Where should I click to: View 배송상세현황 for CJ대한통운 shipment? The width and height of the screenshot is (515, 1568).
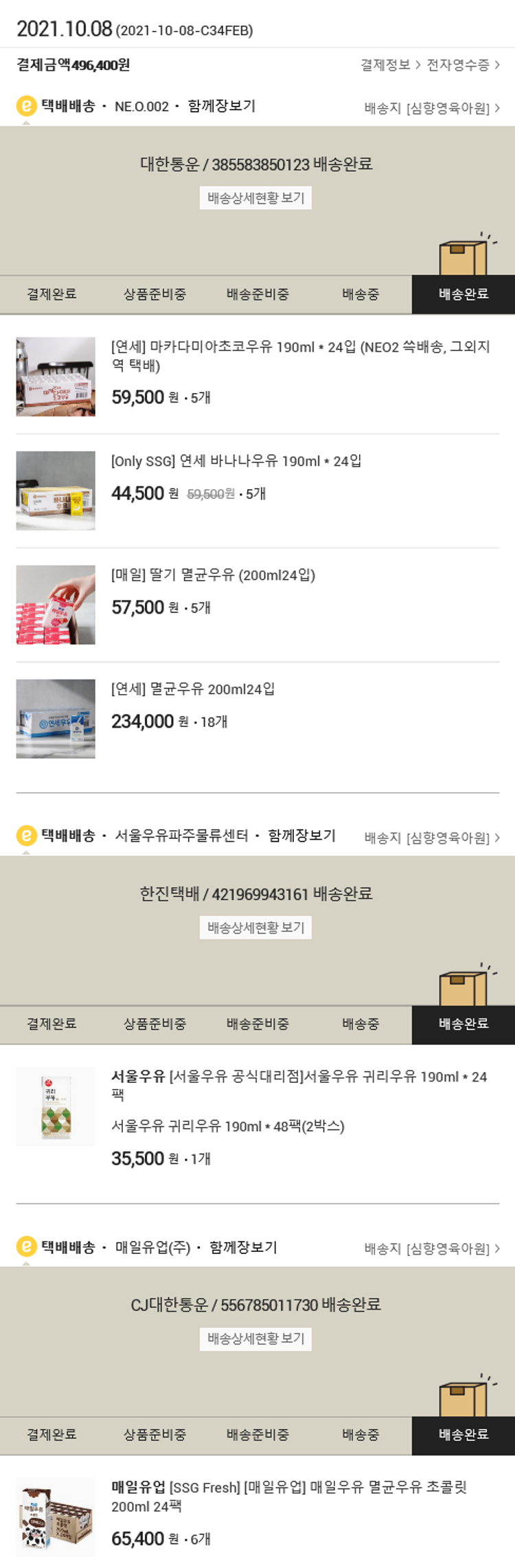click(255, 1338)
